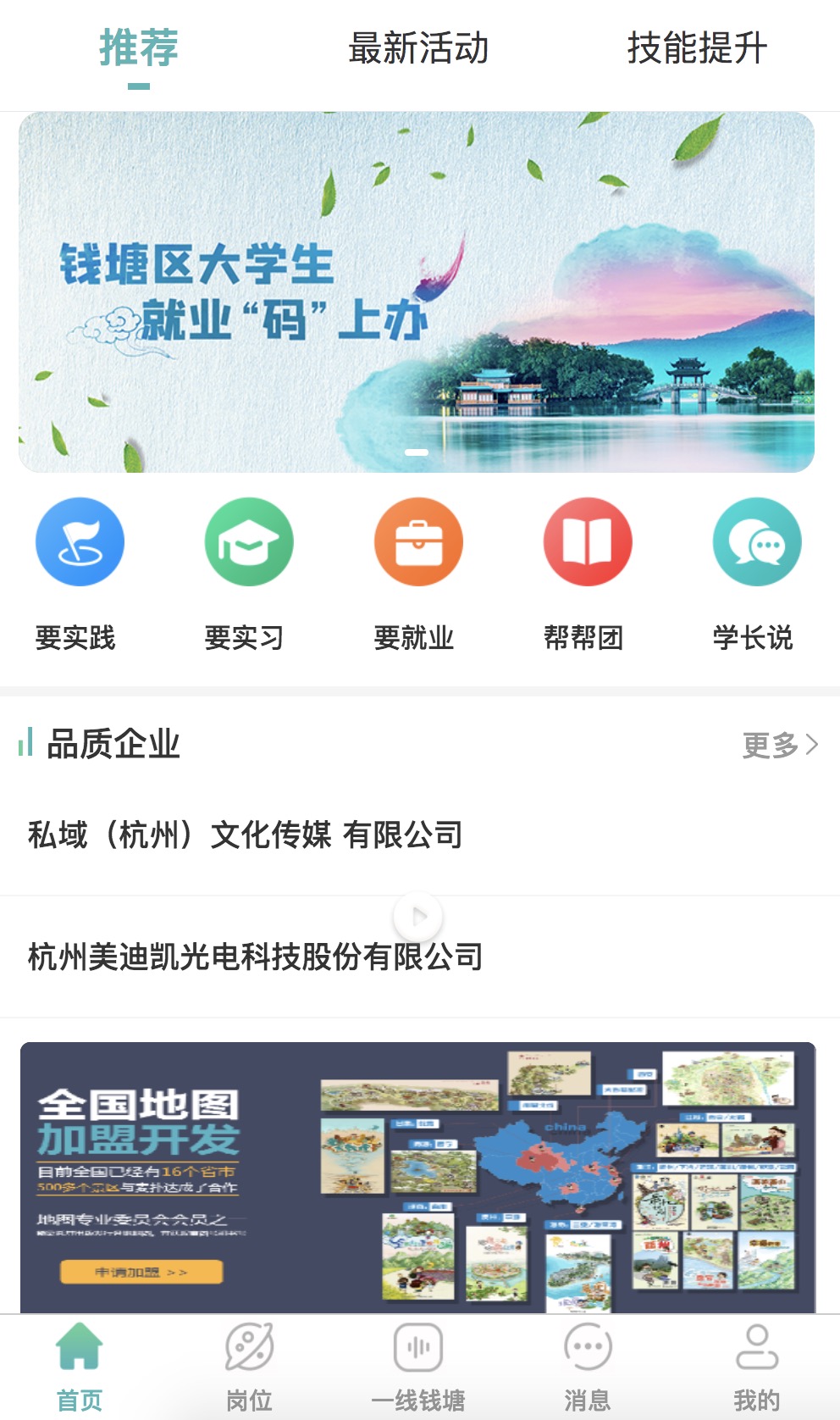Screen dimensions: 840x1420
Task: Tap 更多 to see more 品质企业
Action: point(779,745)
